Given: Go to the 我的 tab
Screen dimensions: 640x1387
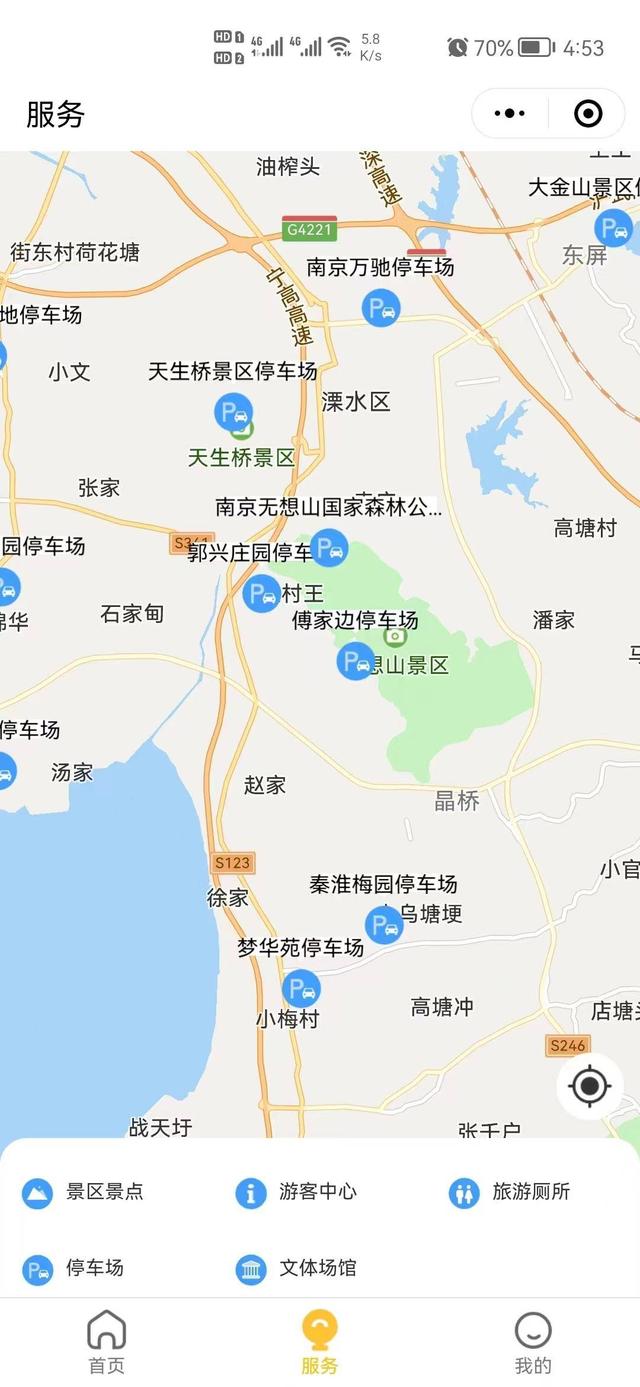Looking at the screenshot, I should (x=532, y=1342).
